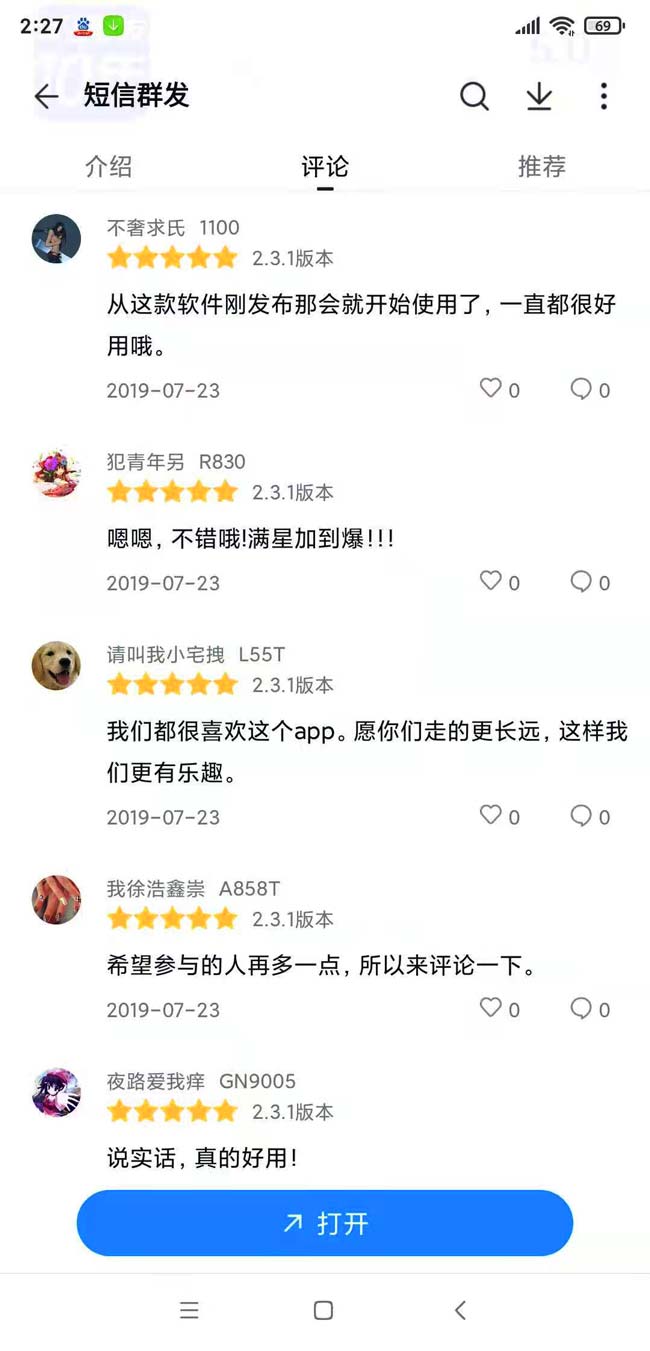Reply to 请叫我小宅拽's review

pos(590,816)
